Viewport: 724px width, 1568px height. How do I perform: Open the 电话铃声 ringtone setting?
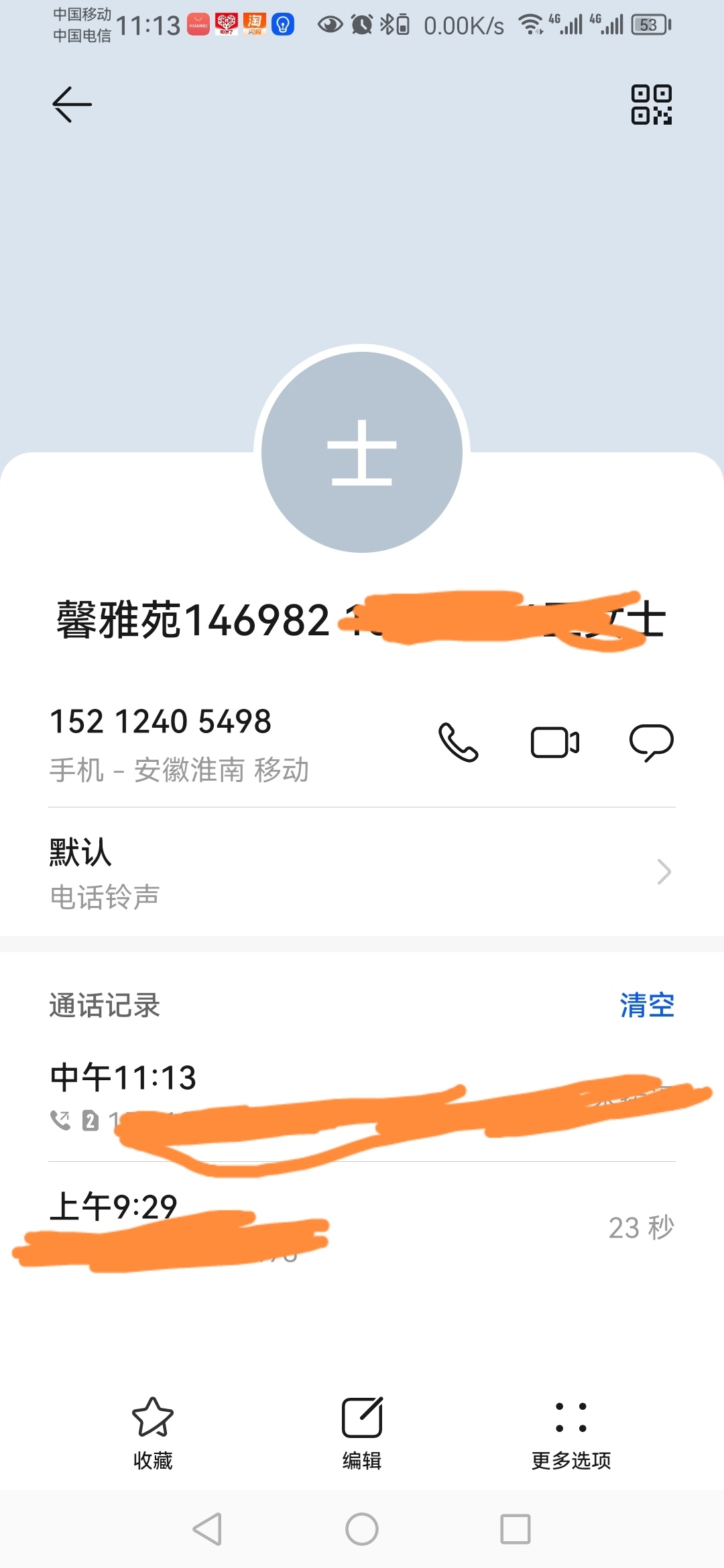pyautogui.click(x=362, y=872)
